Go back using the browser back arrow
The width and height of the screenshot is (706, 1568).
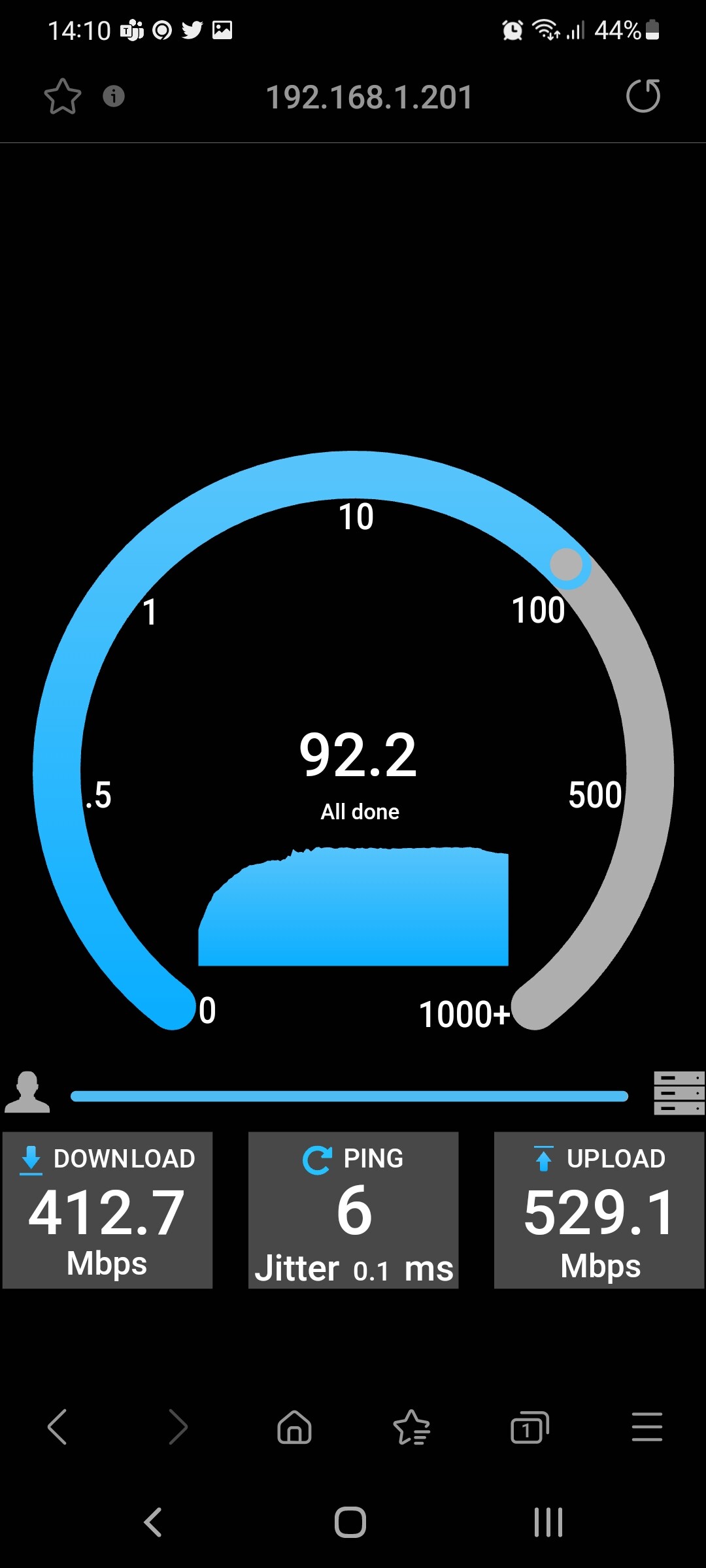[x=58, y=1428]
